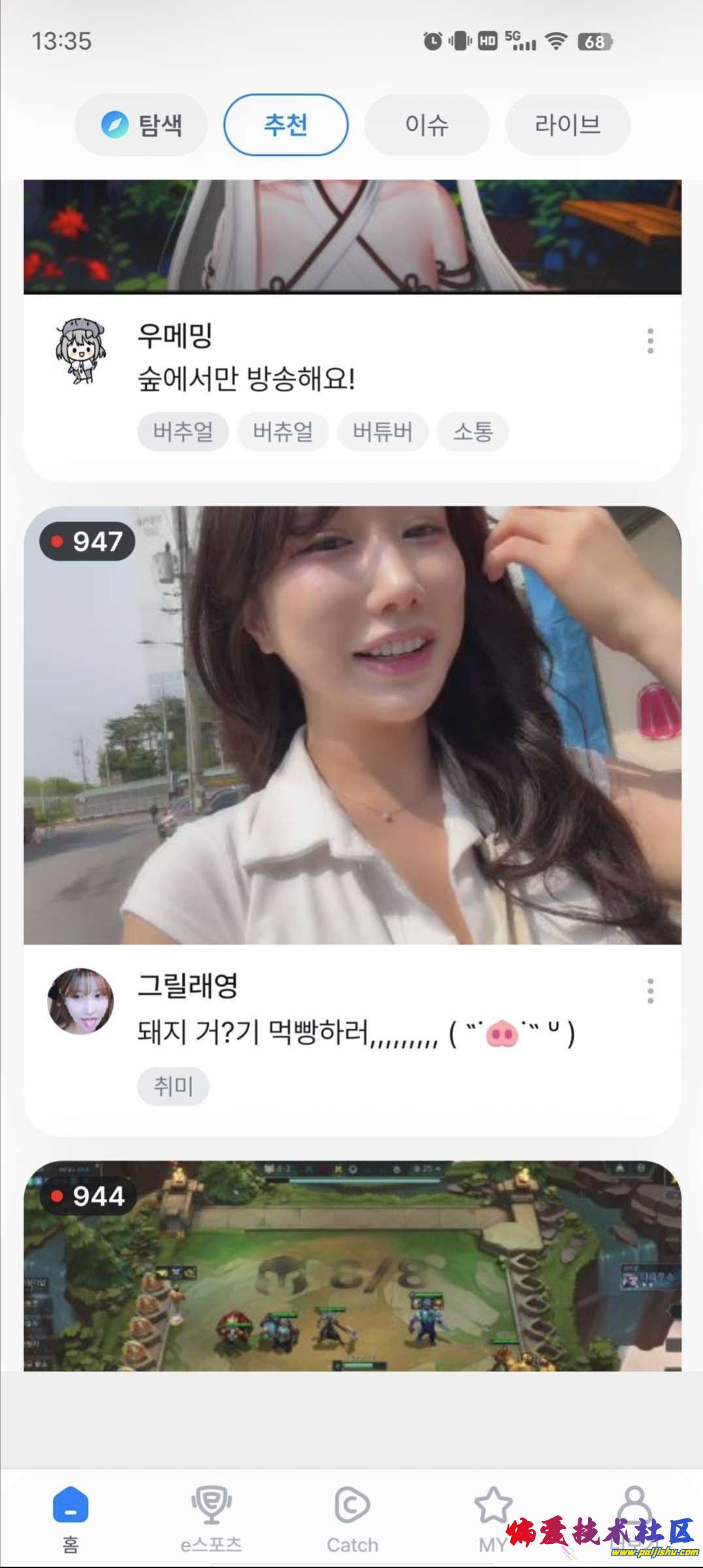The height and width of the screenshot is (1568, 703).
Task: Switch to the 라이브 tab
Action: [x=567, y=125]
